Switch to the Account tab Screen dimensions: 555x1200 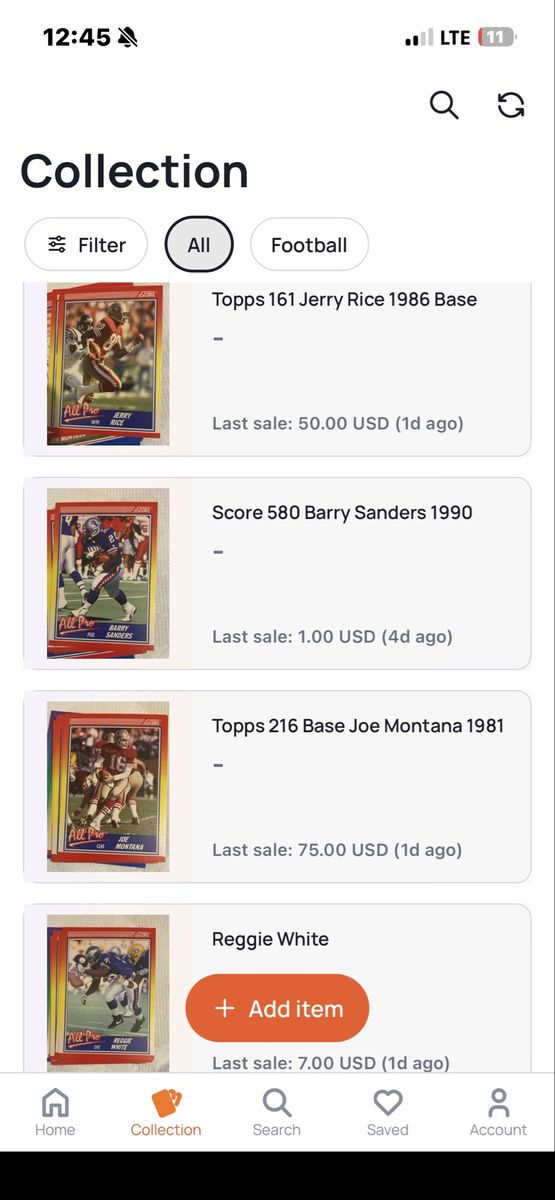(498, 1113)
